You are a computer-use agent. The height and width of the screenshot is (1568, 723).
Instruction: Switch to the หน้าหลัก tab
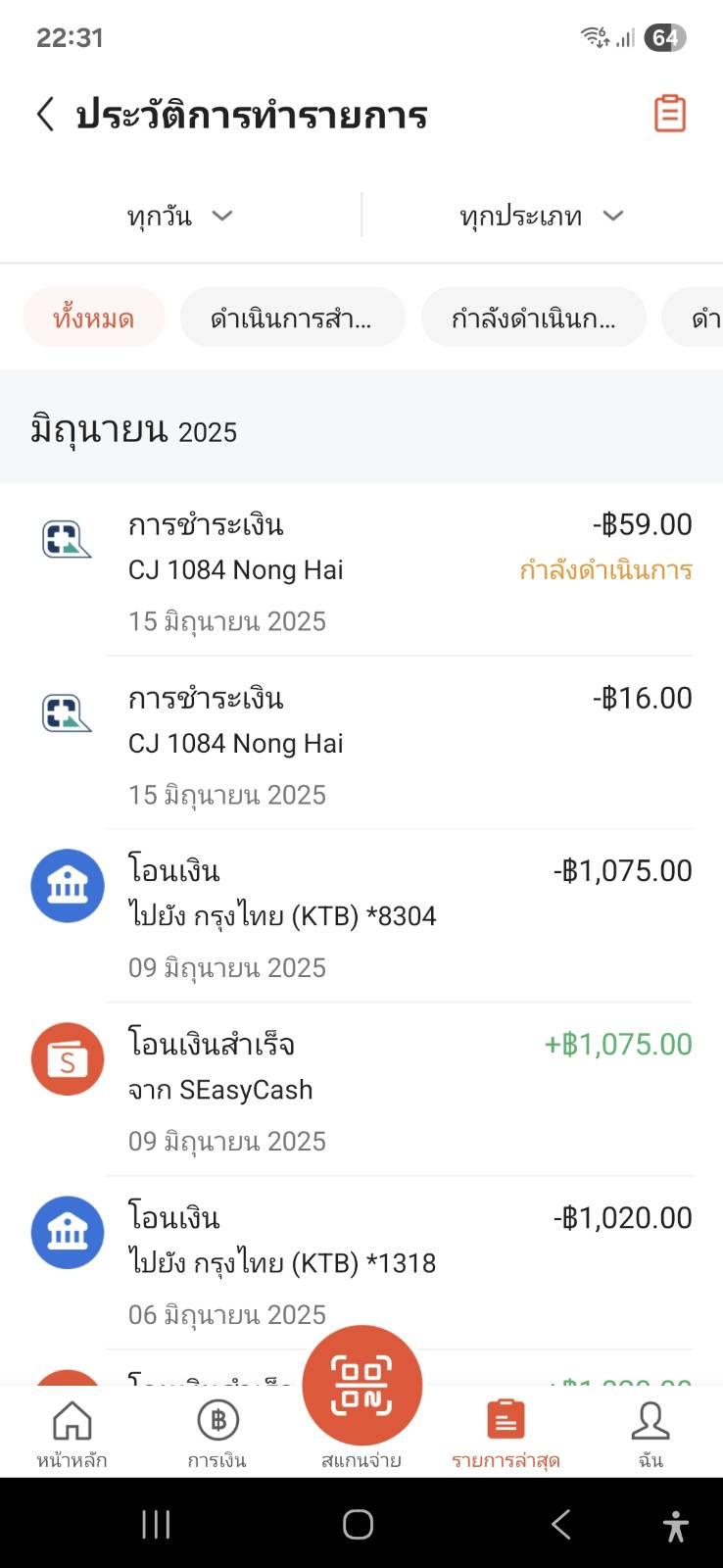pyautogui.click(x=72, y=1434)
